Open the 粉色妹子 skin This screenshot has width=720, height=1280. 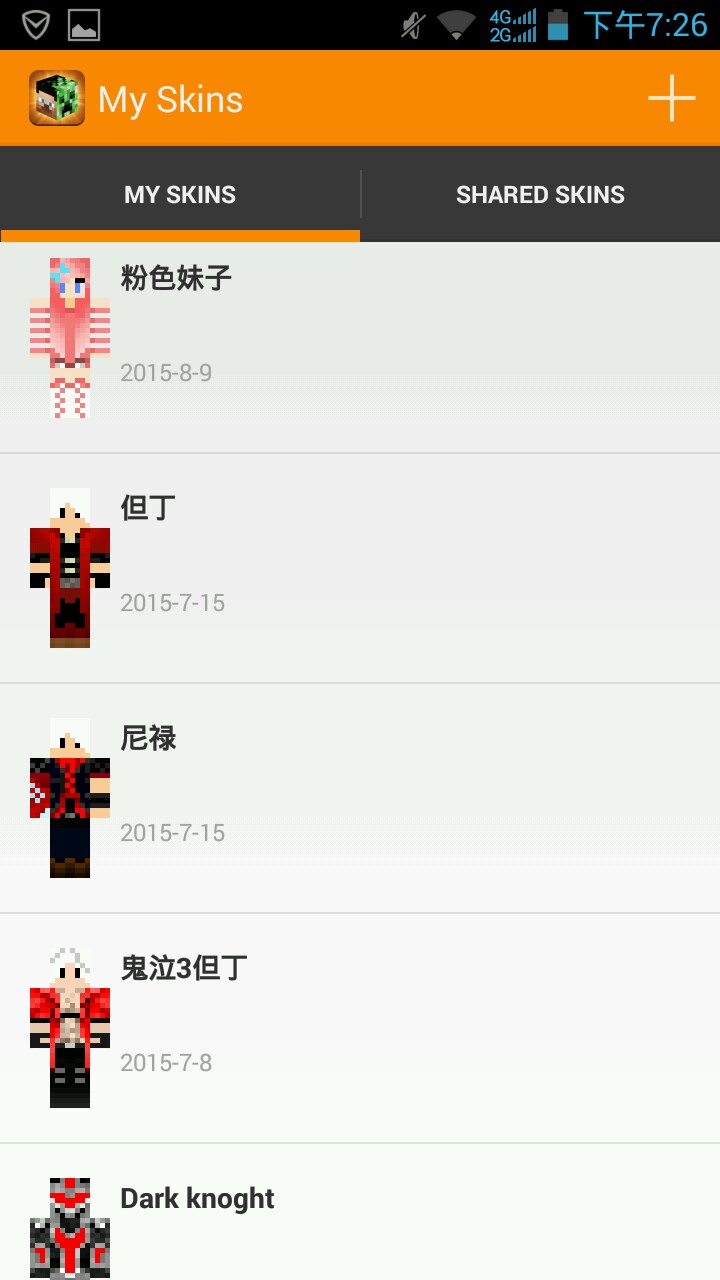click(360, 340)
